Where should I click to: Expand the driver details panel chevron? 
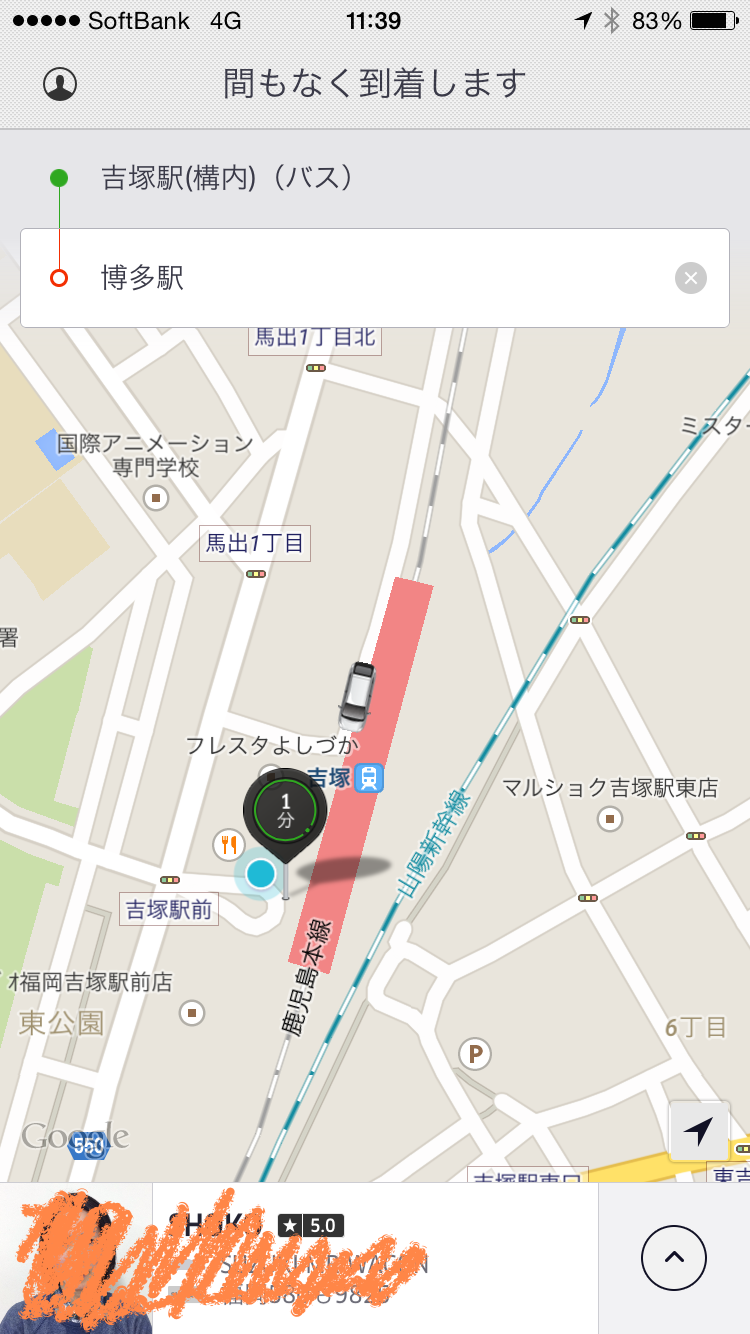pyautogui.click(x=674, y=1258)
